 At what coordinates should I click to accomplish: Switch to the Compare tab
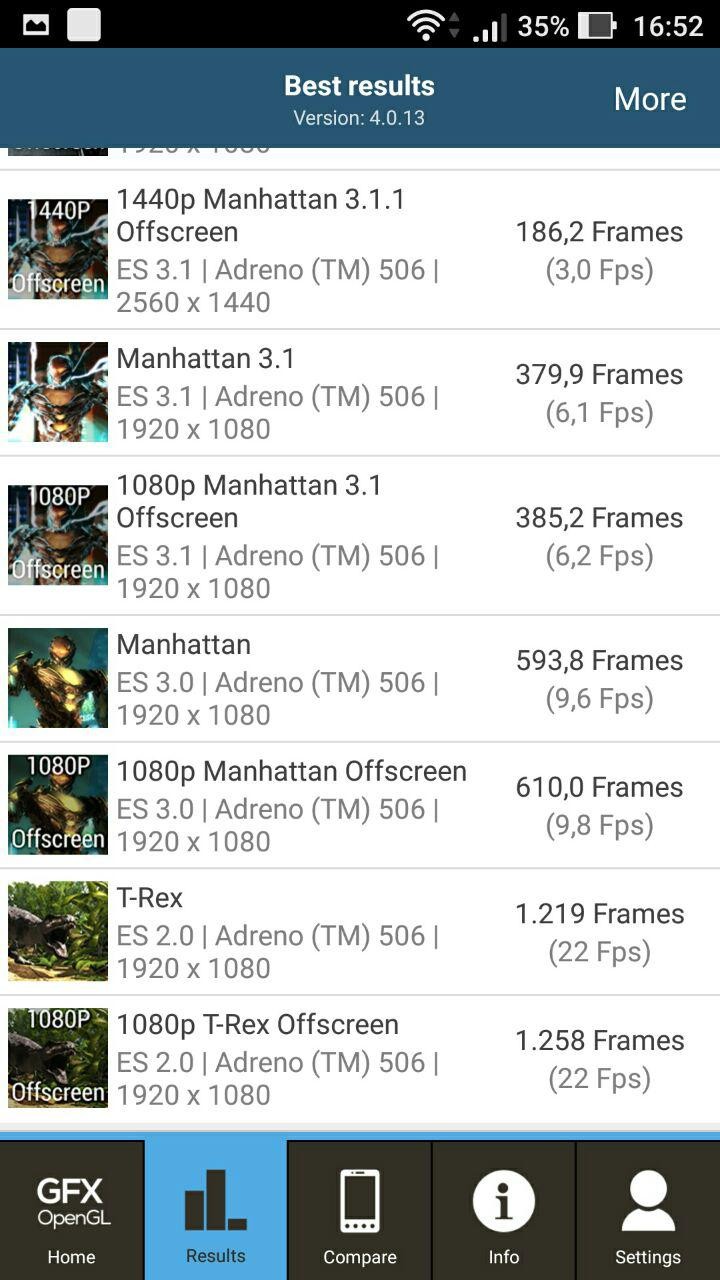tap(360, 1212)
